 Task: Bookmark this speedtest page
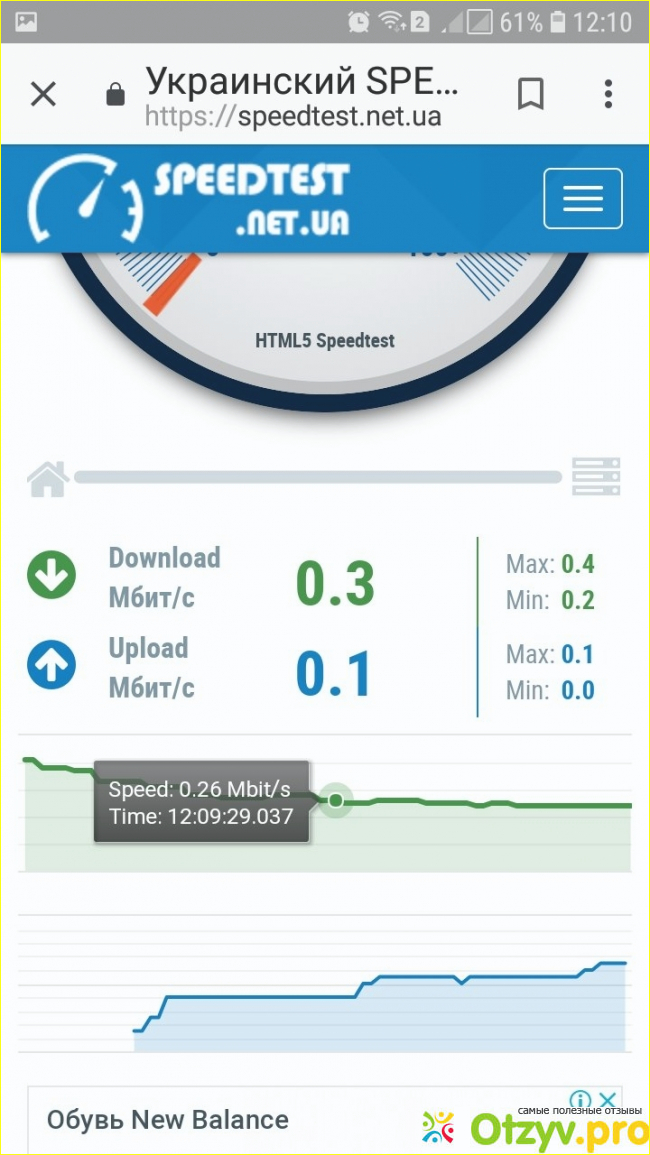[530, 95]
